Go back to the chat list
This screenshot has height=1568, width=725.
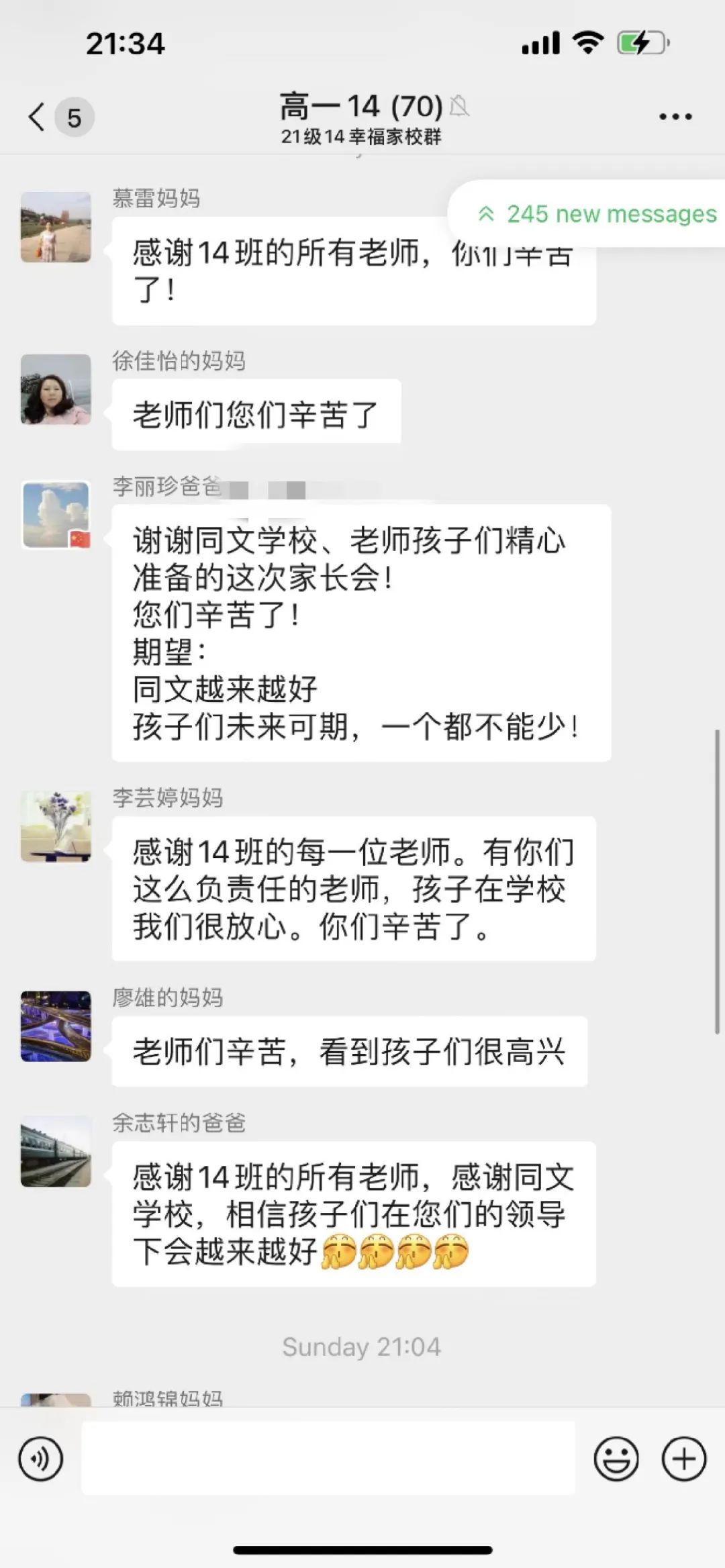(x=38, y=117)
